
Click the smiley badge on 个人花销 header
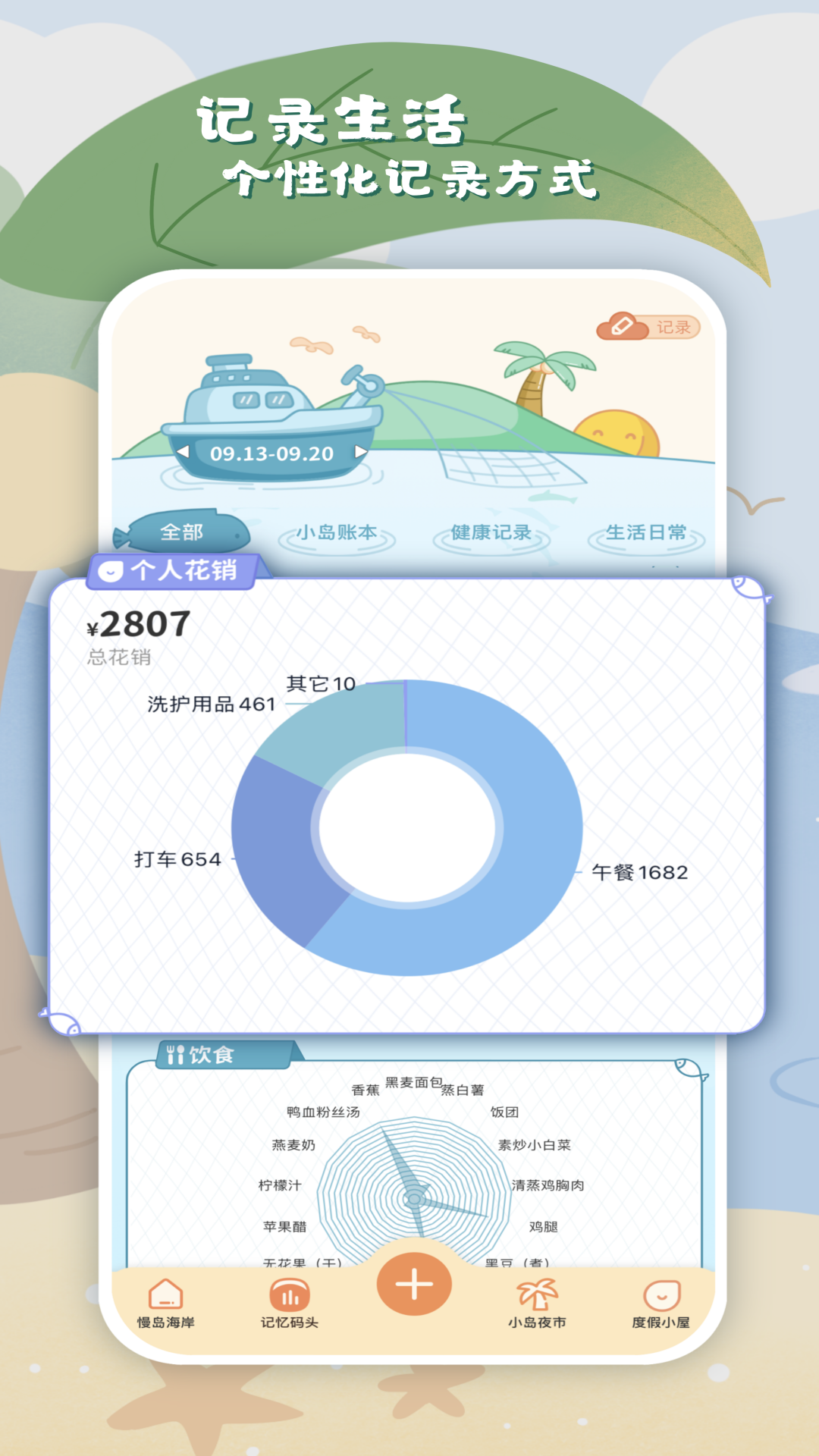111,570
